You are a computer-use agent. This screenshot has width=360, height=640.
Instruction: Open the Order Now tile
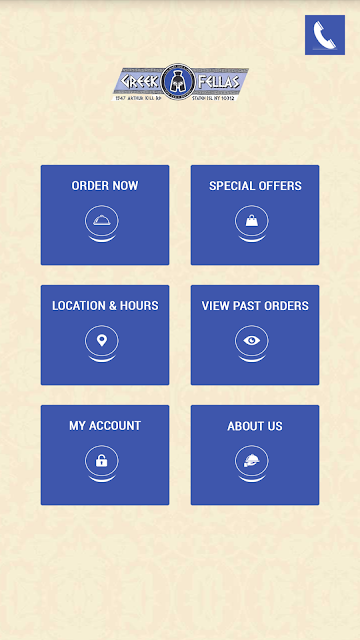pyautogui.click(x=105, y=215)
